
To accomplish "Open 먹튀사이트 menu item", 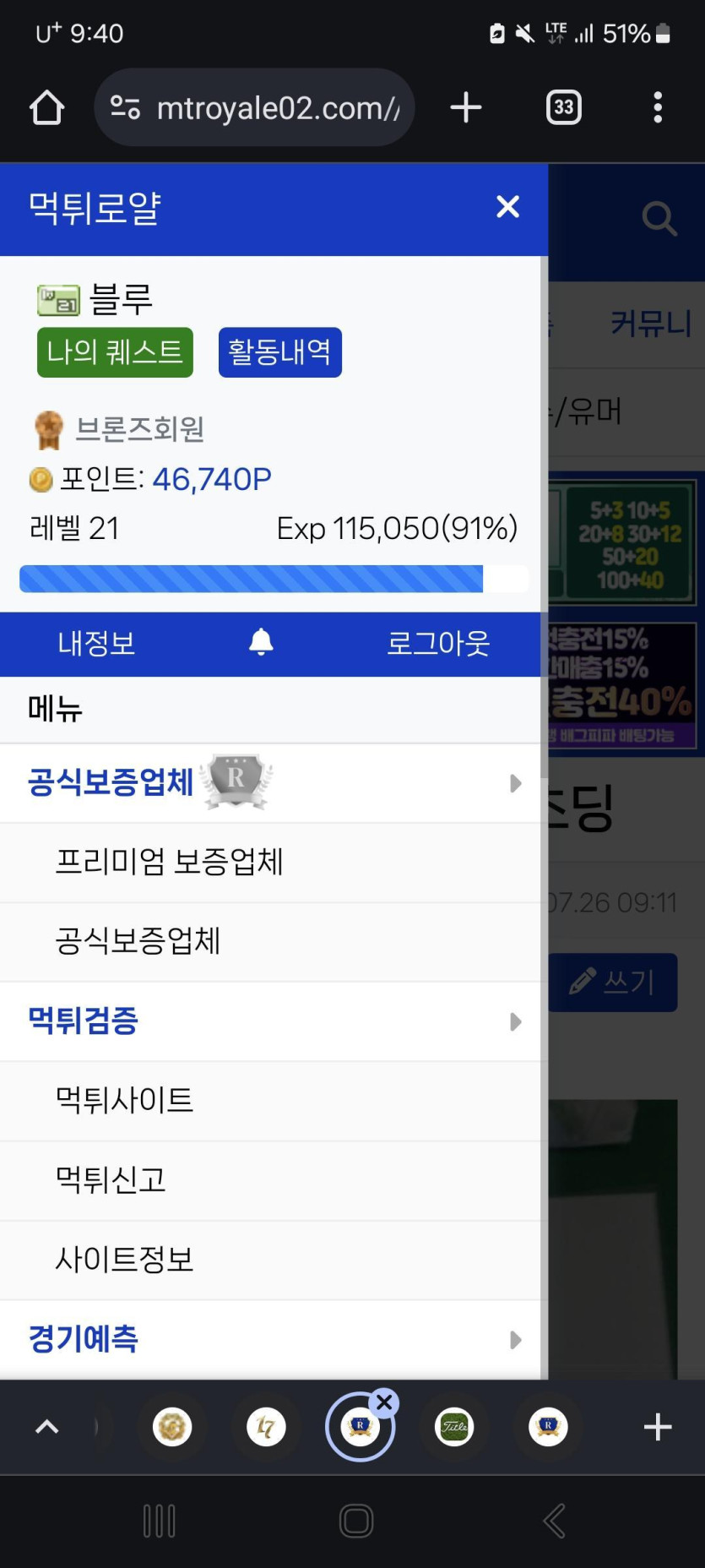I will 124,1101.
